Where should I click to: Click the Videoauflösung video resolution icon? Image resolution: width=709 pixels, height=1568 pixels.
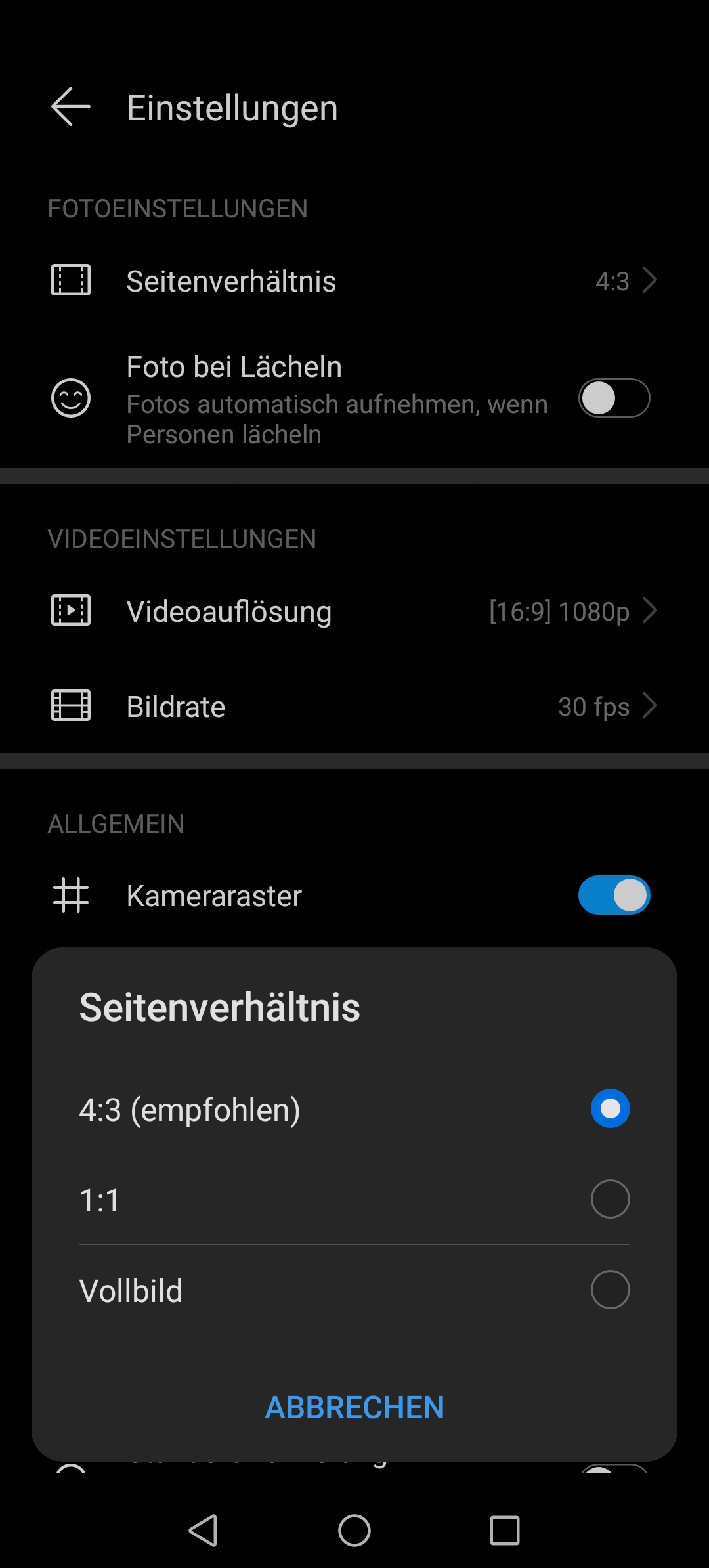71,611
